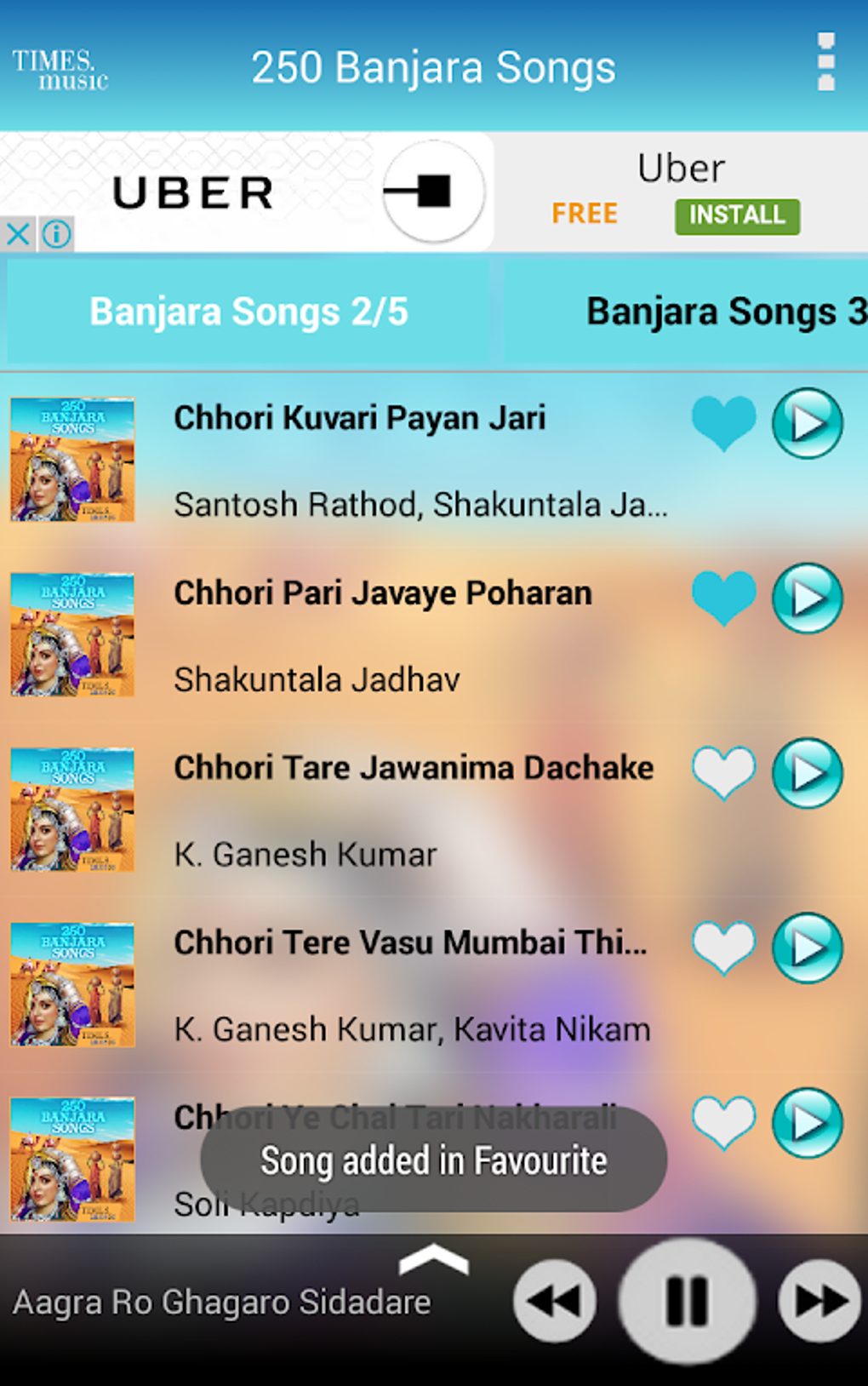Skip to the previous track
868x1386 pixels.
[x=551, y=1300]
